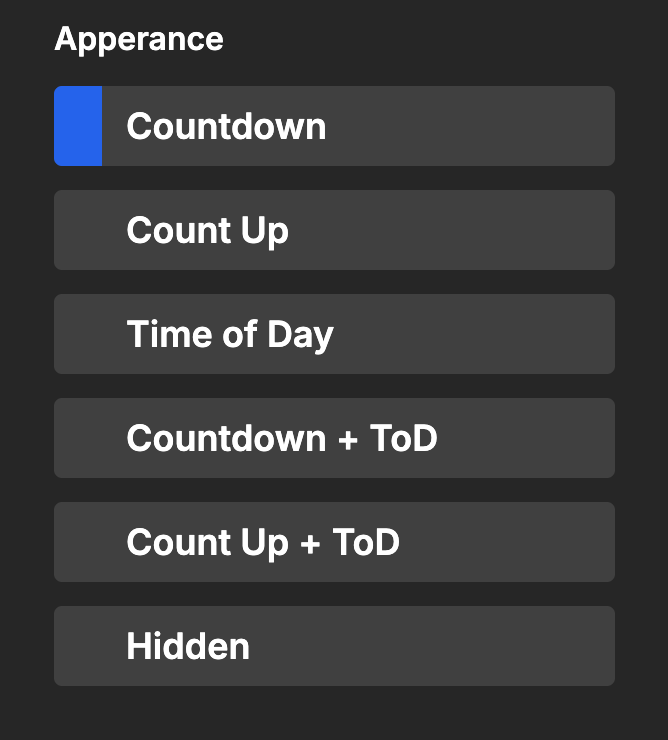Screen dimensions: 668x740
Task: Choose the Count Up appearance
Action: pos(334,230)
